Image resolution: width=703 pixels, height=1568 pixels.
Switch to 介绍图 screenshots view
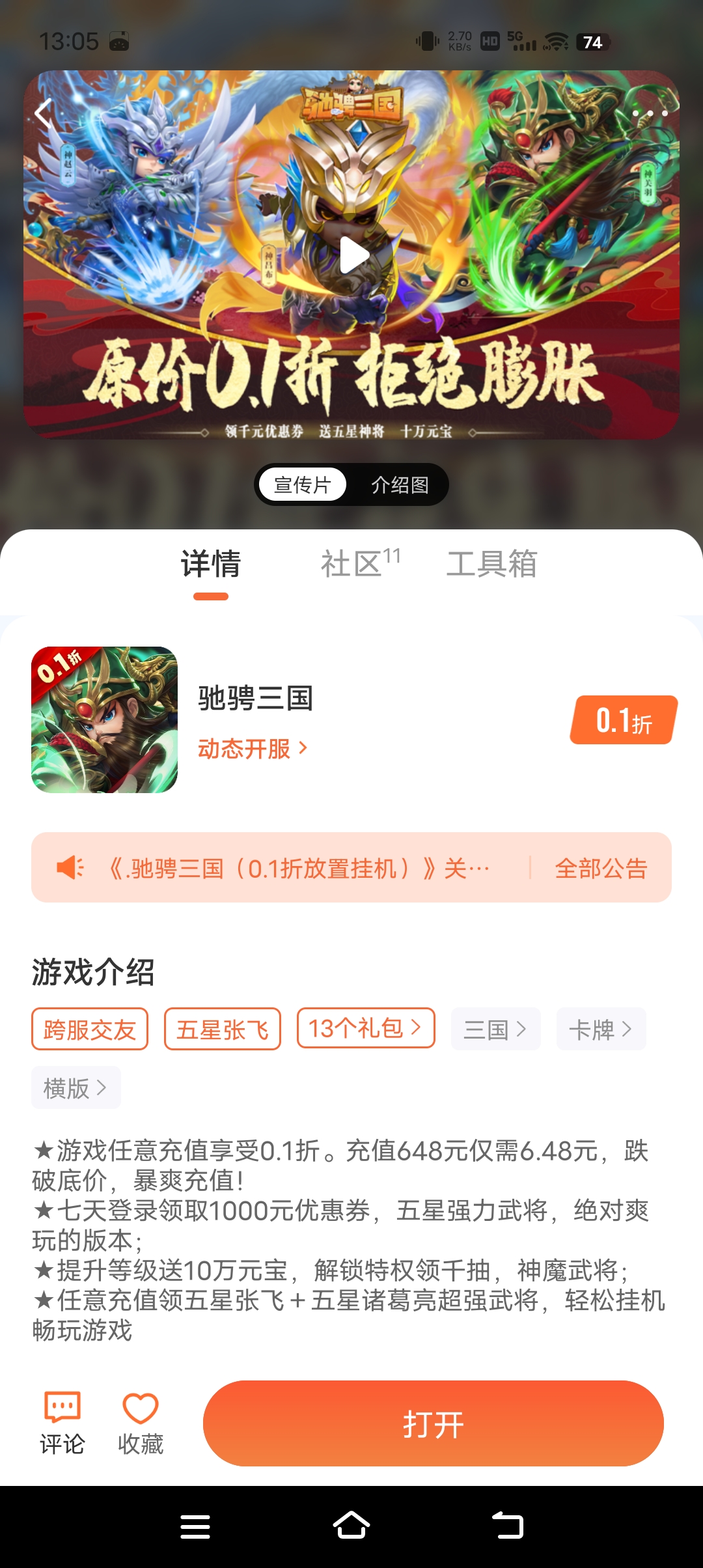pyautogui.click(x=400, y=484)
